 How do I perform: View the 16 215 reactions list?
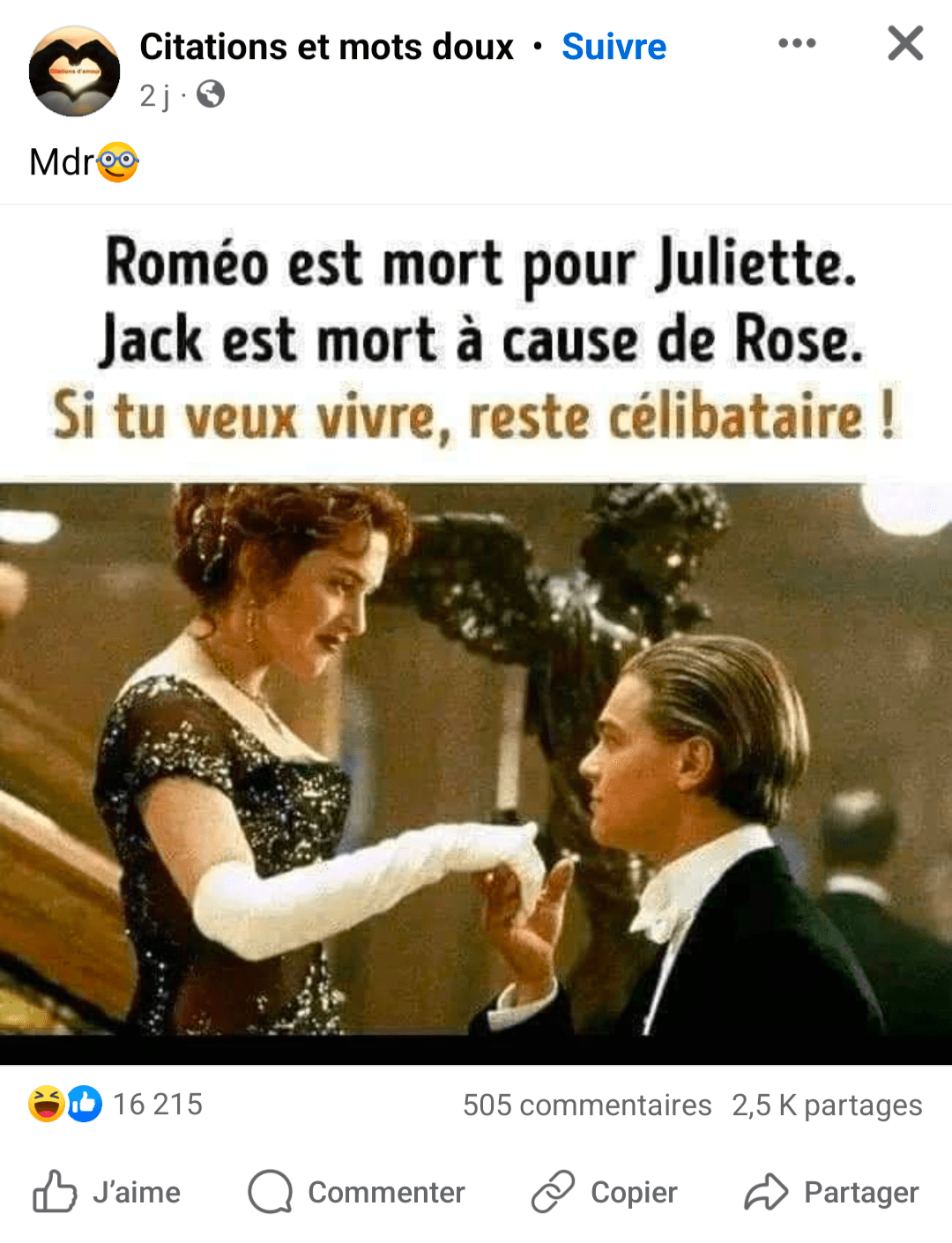(157, 1105)
